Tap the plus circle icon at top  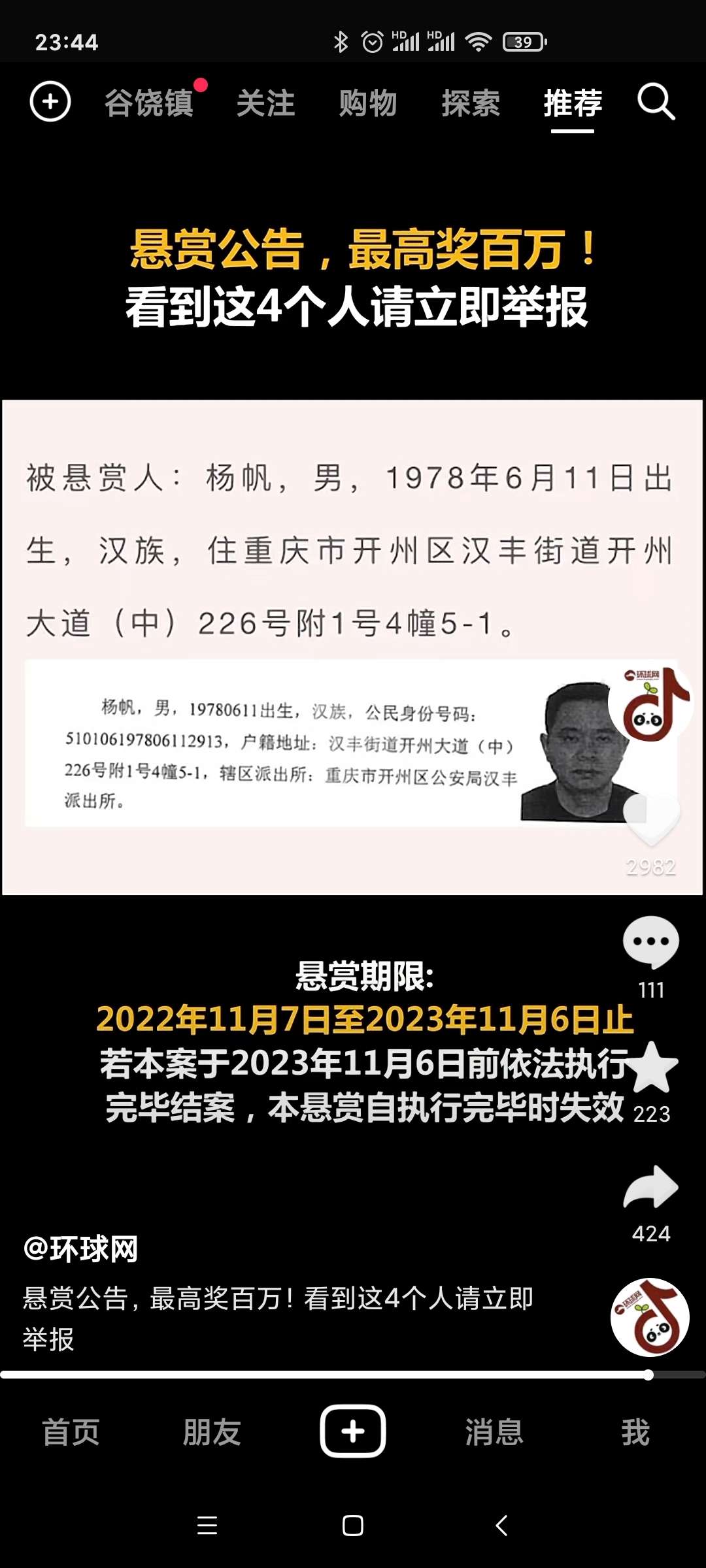50,102
